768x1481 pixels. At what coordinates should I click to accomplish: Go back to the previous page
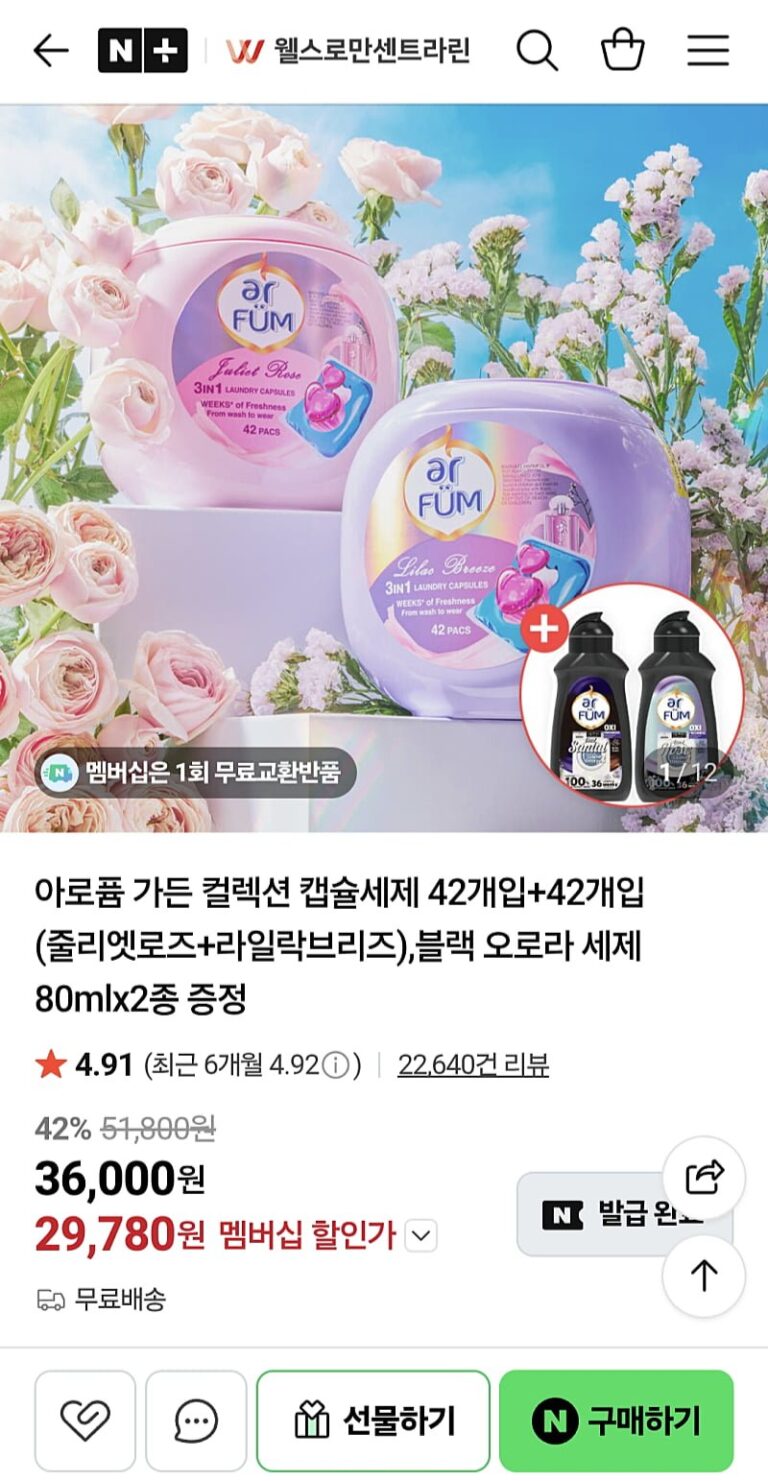click(50, 50)
